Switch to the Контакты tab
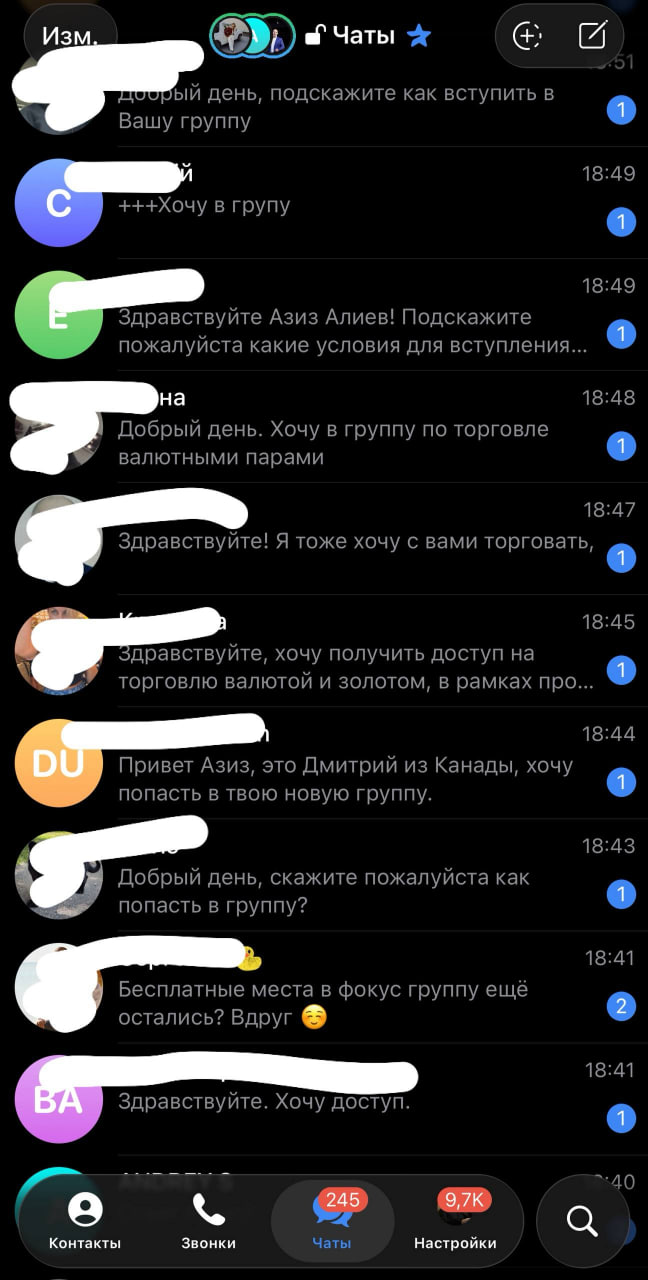 85,1222
